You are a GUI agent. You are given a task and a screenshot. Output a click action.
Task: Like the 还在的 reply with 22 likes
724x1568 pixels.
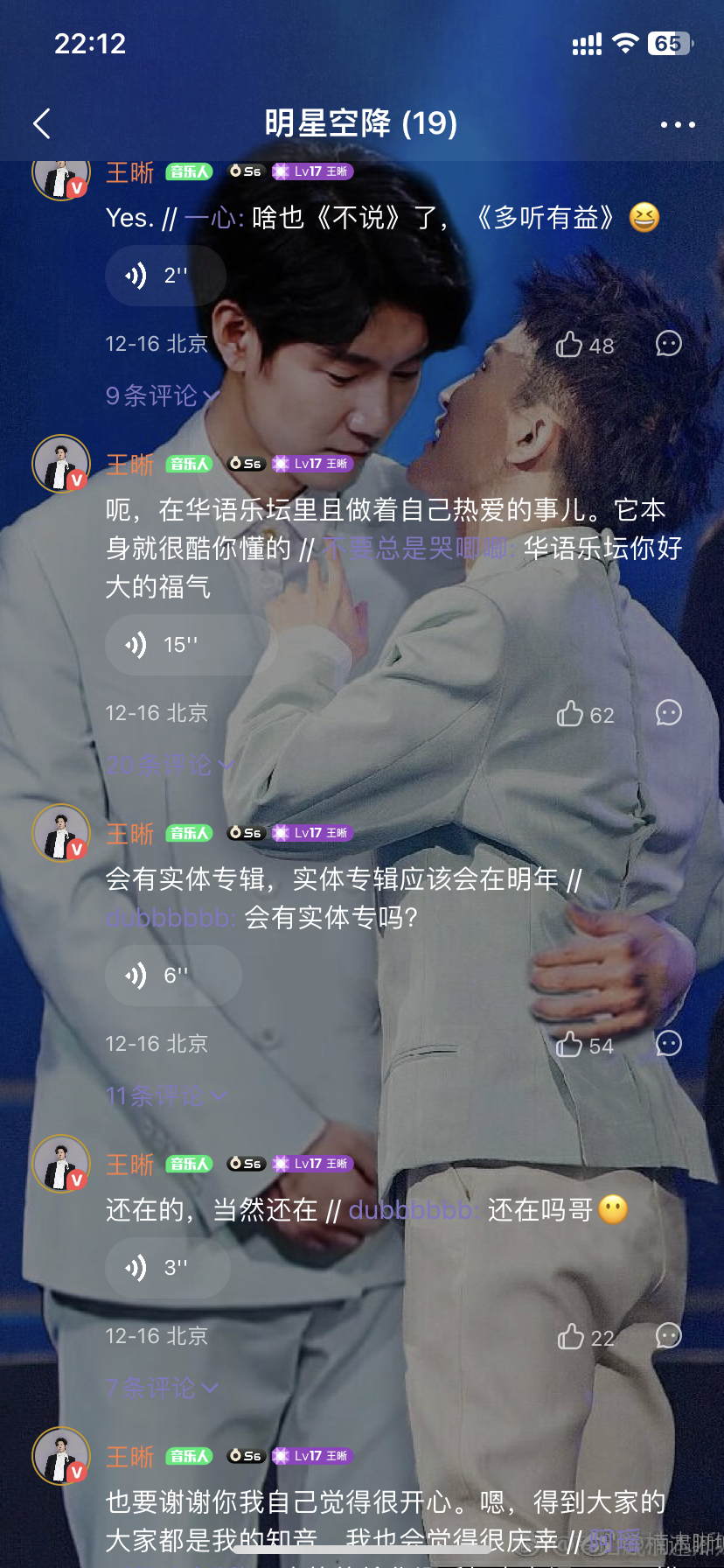click(570, 1337)
